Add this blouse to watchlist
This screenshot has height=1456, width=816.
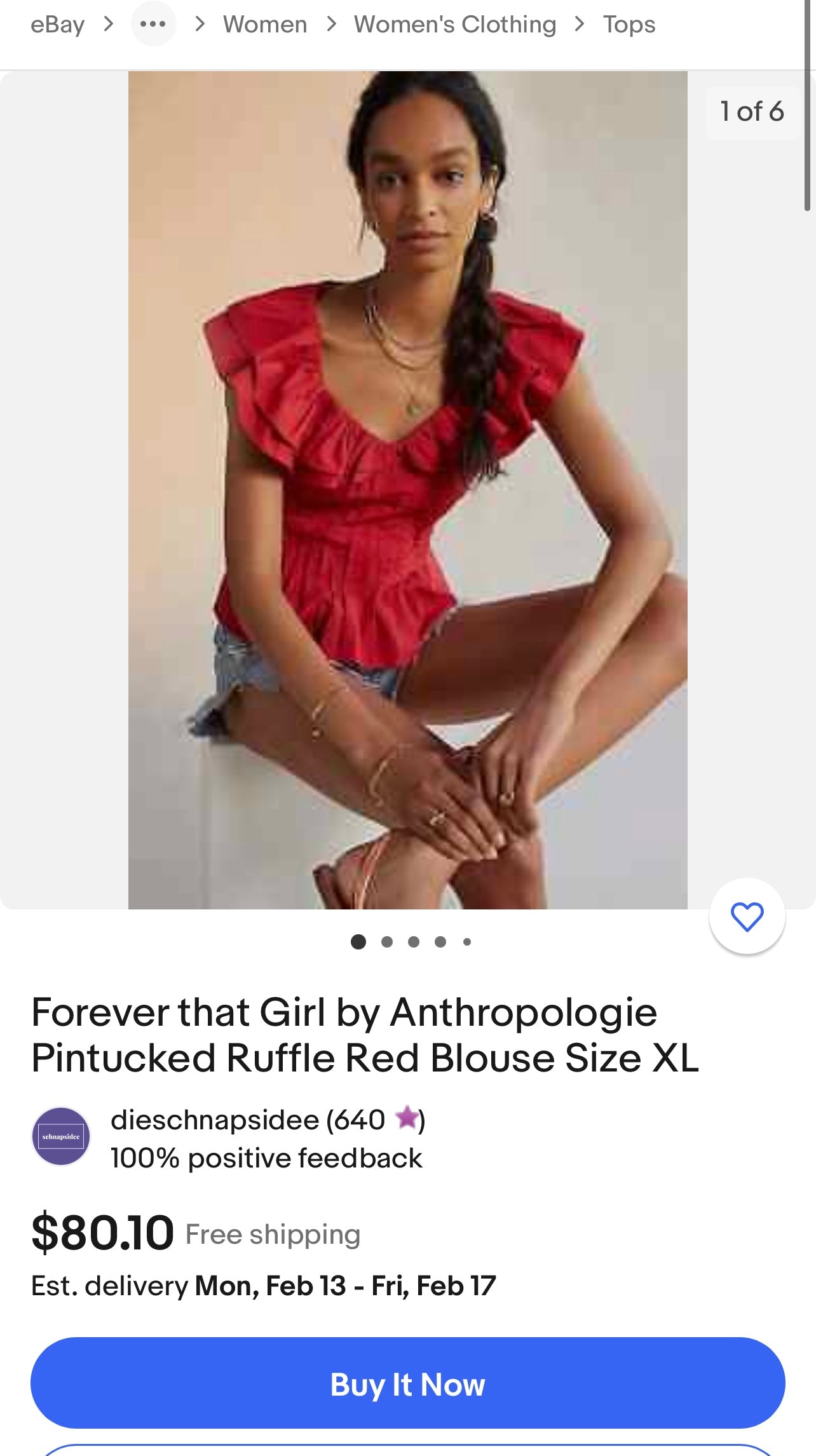(x=747, y=916)
